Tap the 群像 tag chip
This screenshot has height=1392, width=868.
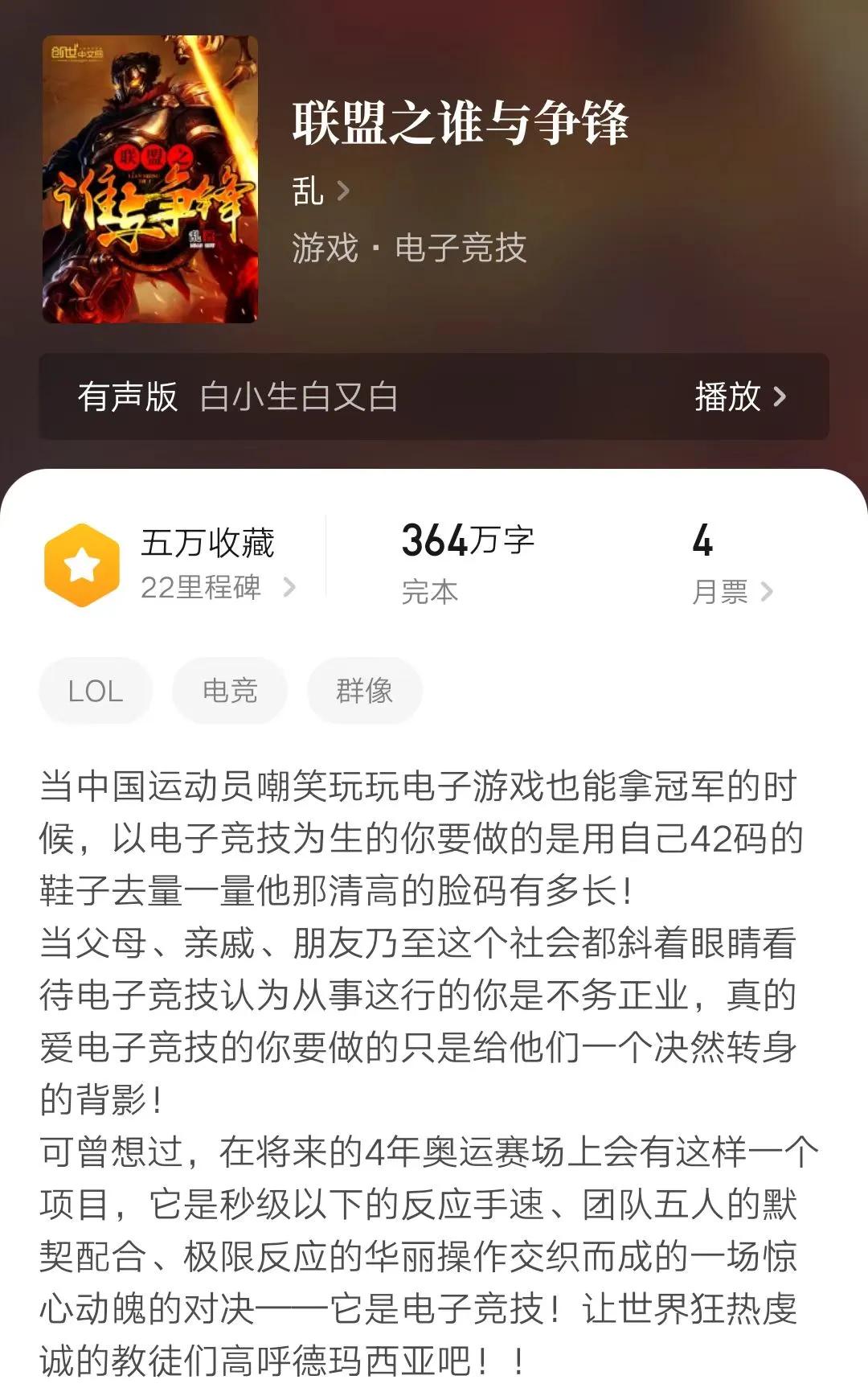point(364,691)
